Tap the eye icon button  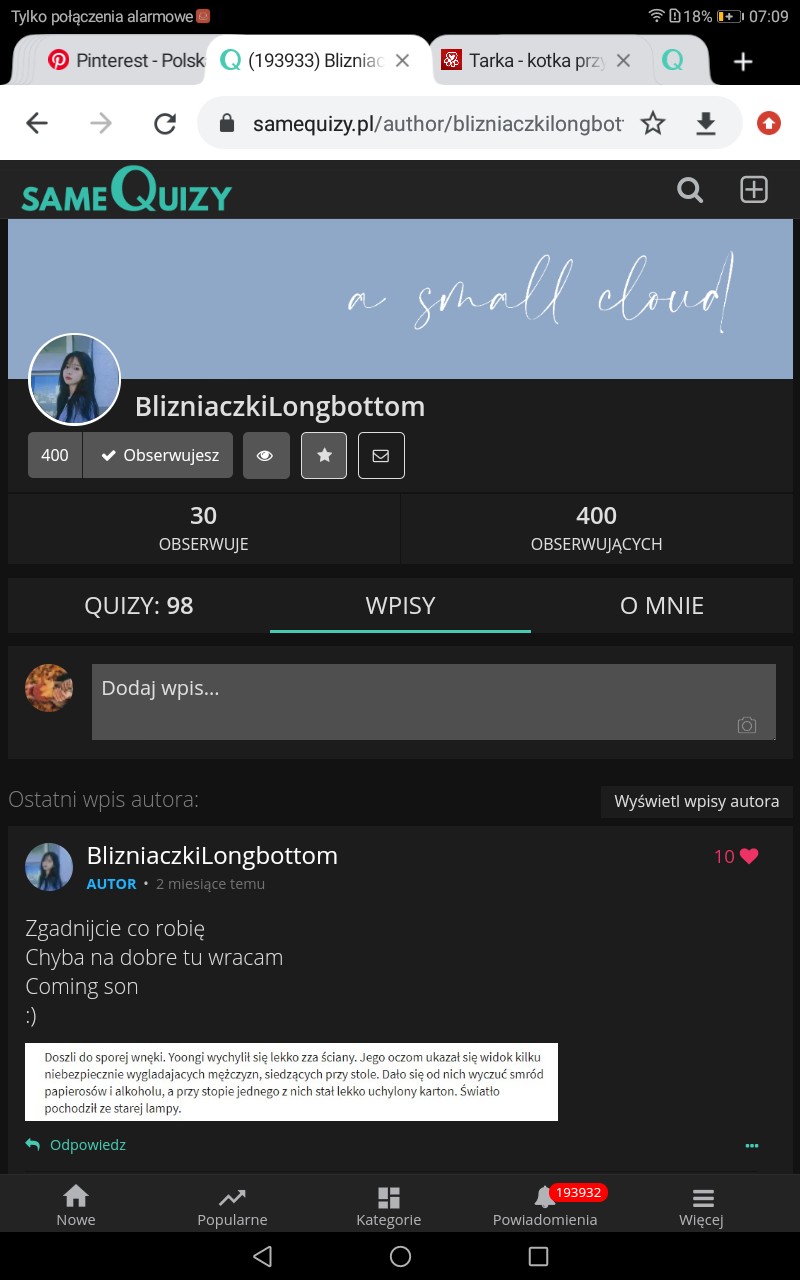pyautogui.click(x=265, y=455)
